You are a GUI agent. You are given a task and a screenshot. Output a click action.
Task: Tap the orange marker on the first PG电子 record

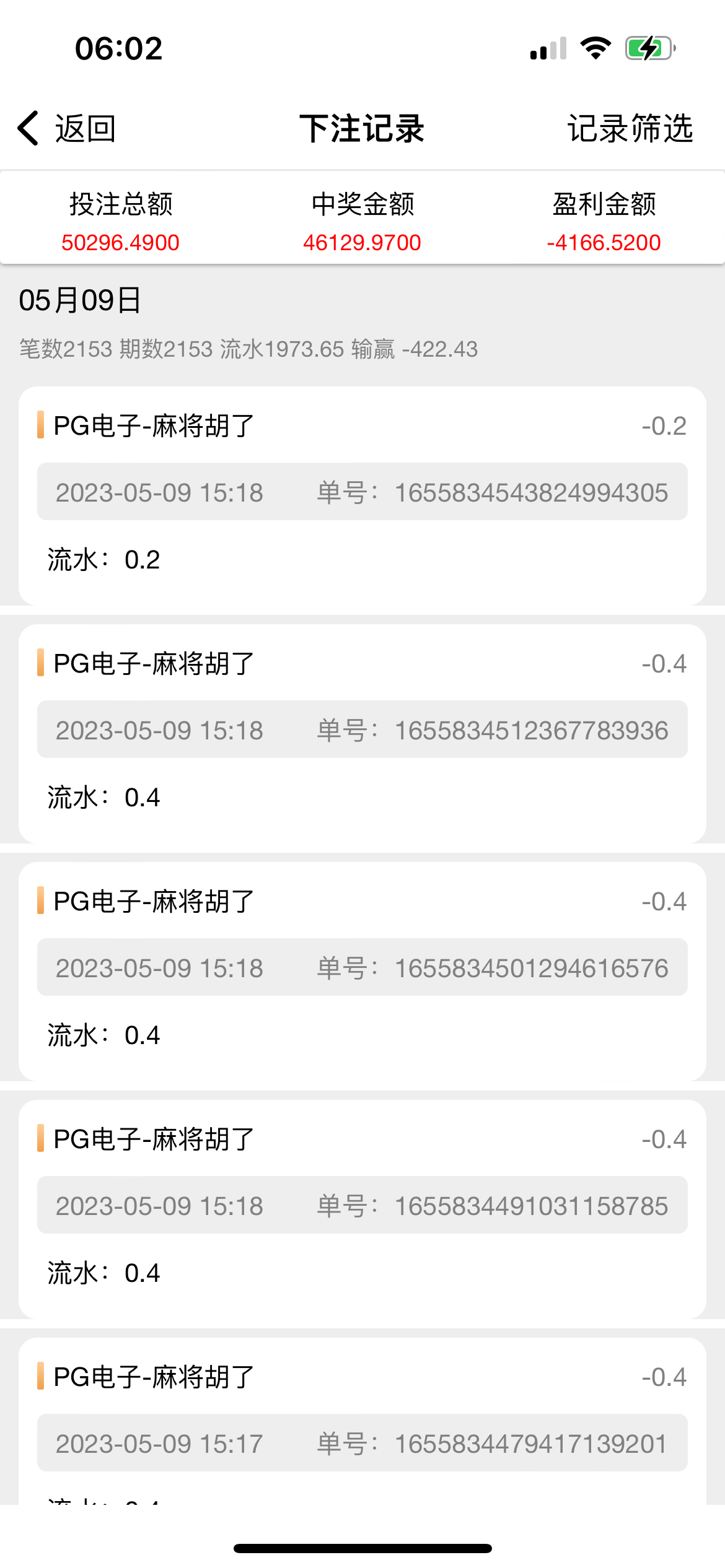click(41, 425)
